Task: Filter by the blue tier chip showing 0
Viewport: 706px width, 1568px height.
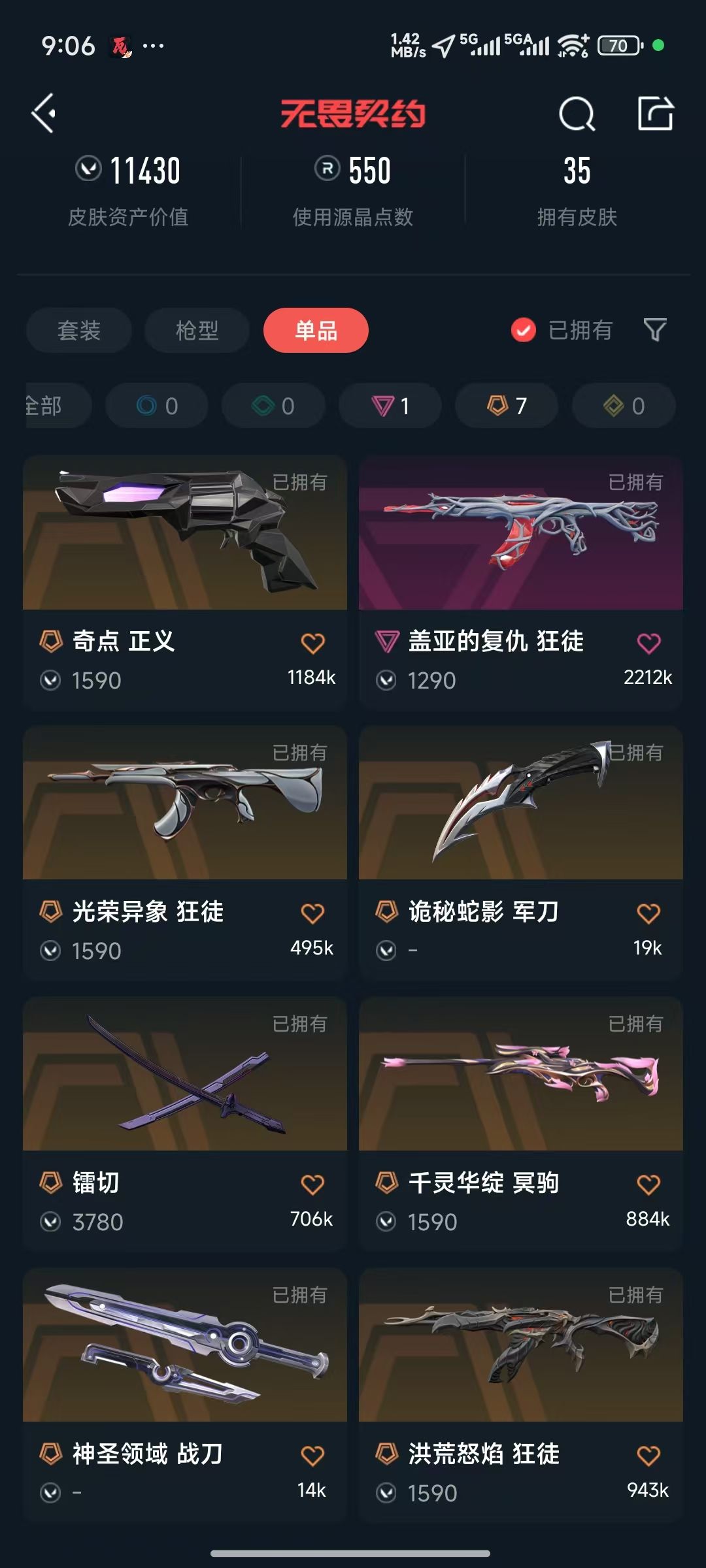Action: click(x=157, y=406)
